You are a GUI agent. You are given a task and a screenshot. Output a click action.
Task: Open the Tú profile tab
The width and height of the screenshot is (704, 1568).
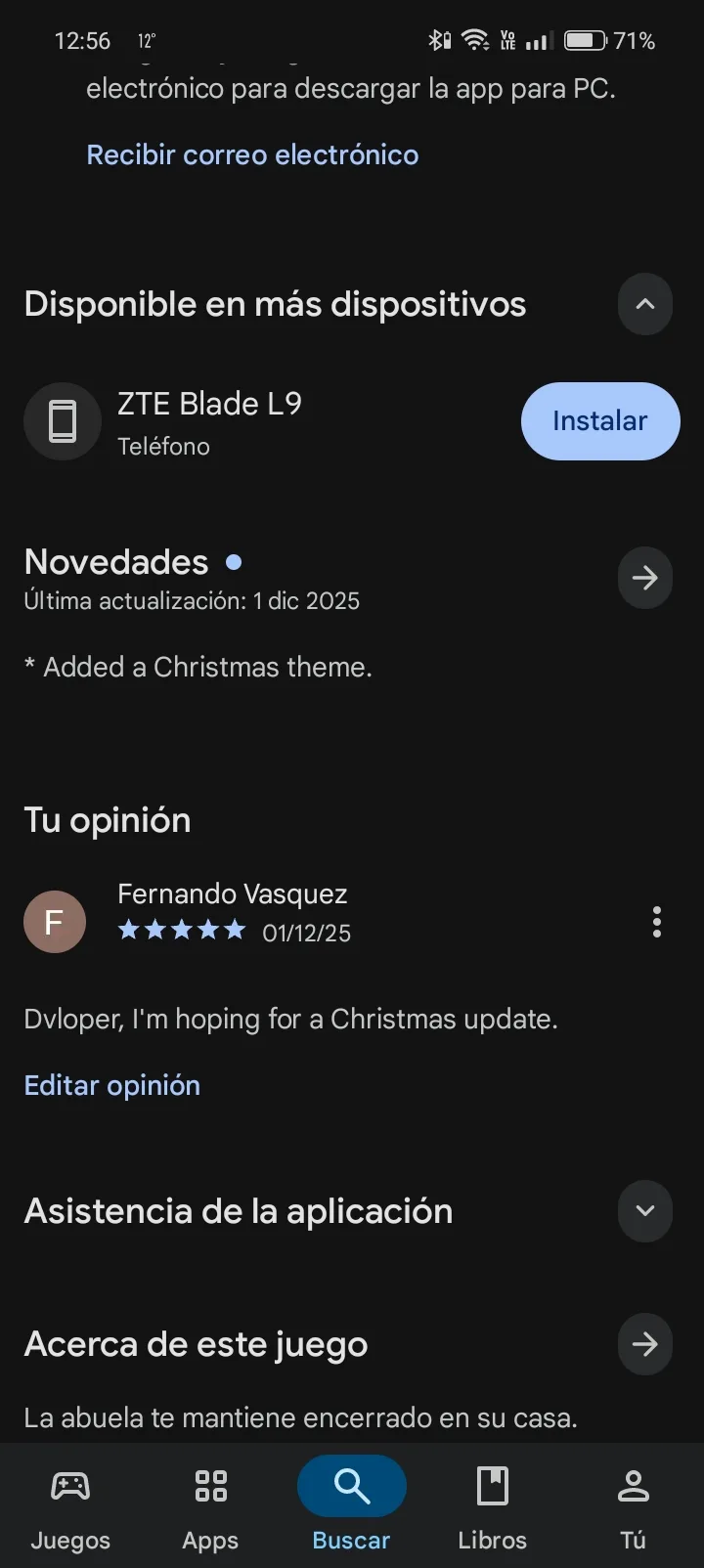click(633, 1505)
